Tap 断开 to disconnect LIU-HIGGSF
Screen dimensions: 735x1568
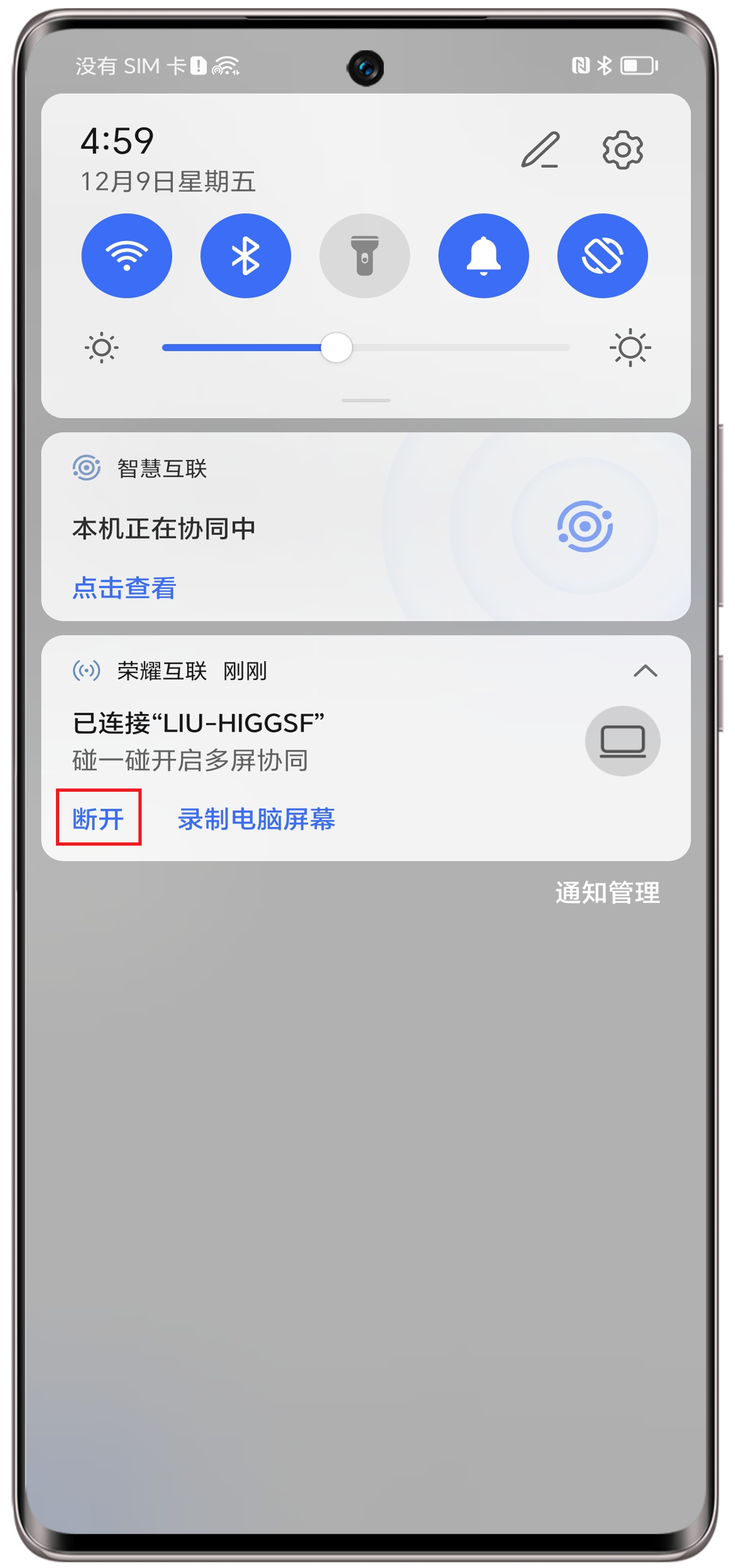click(98, 818)
